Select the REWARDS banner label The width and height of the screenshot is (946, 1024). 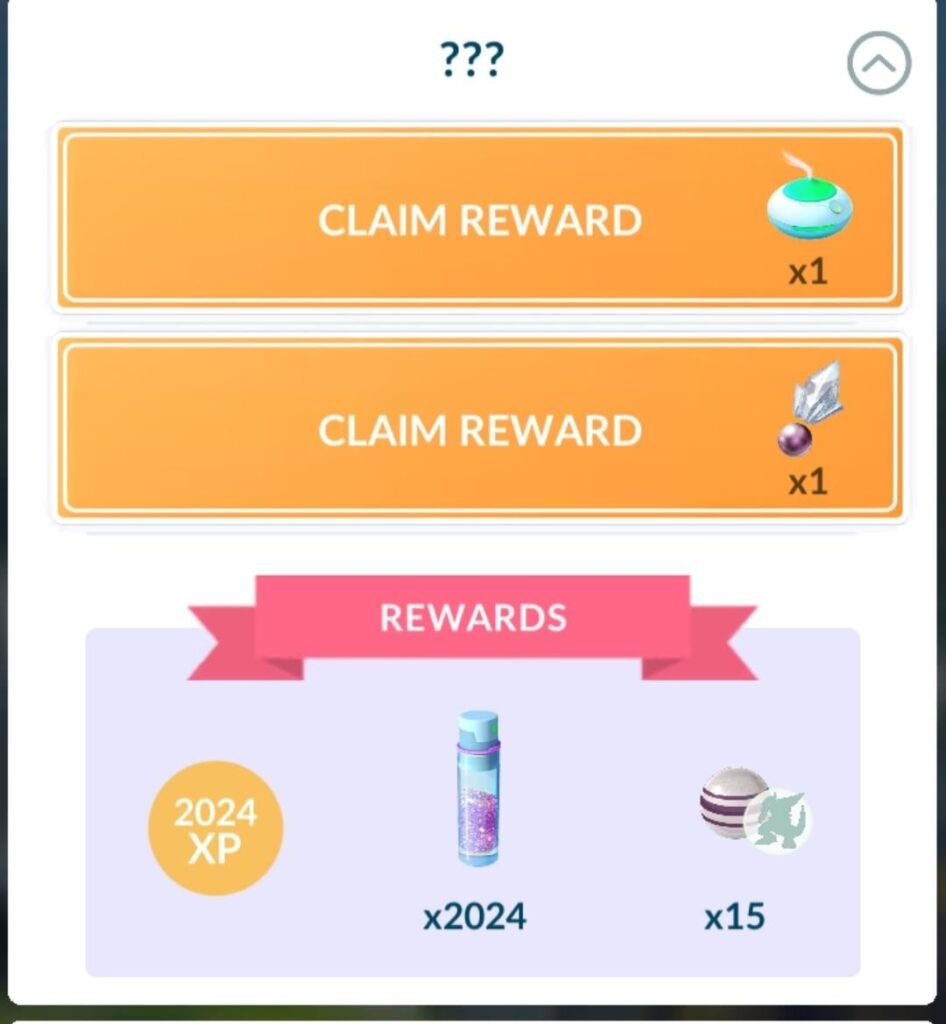click(473, 617)
